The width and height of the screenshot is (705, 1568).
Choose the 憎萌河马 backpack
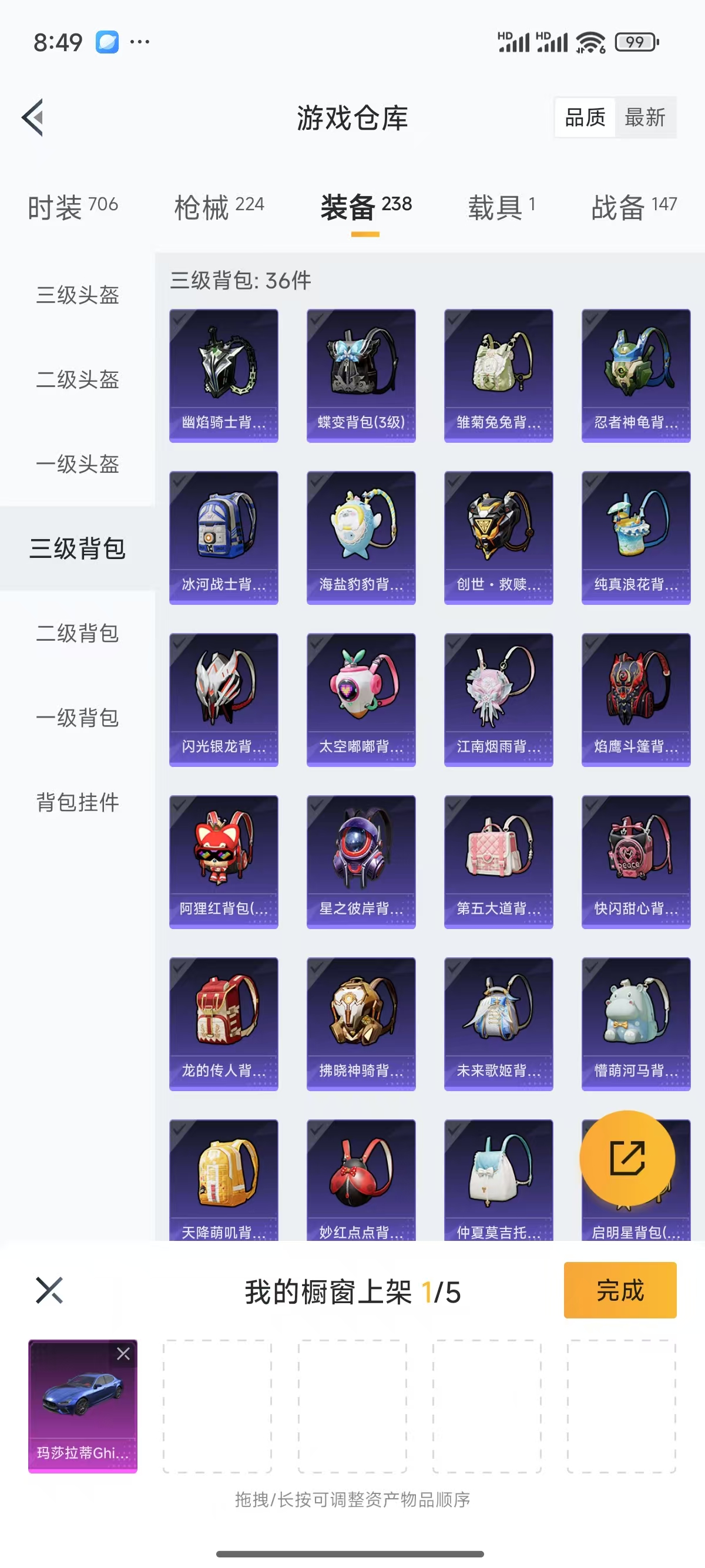tap(636, 1023)
